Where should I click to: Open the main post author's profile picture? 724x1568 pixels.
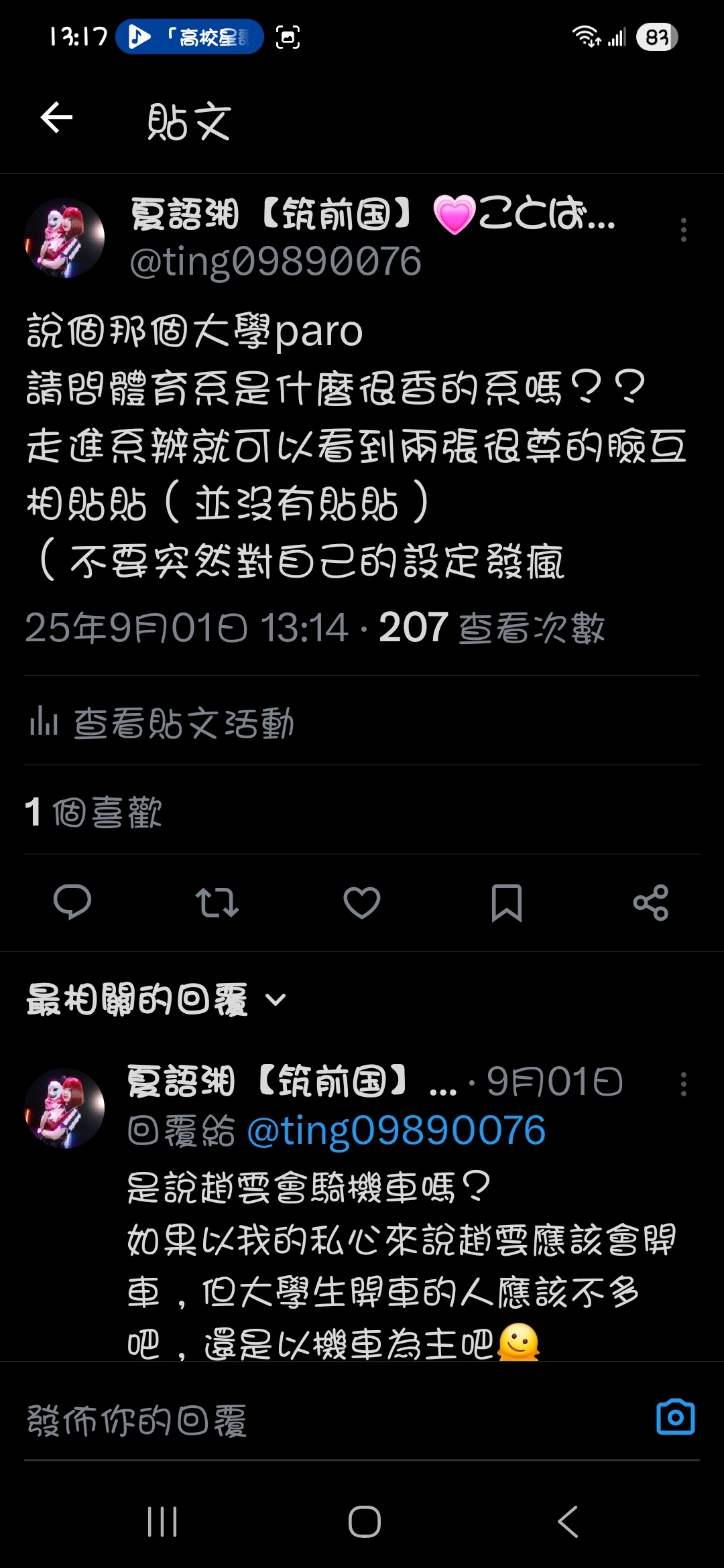pyautogui.click(x=64, y=238)
